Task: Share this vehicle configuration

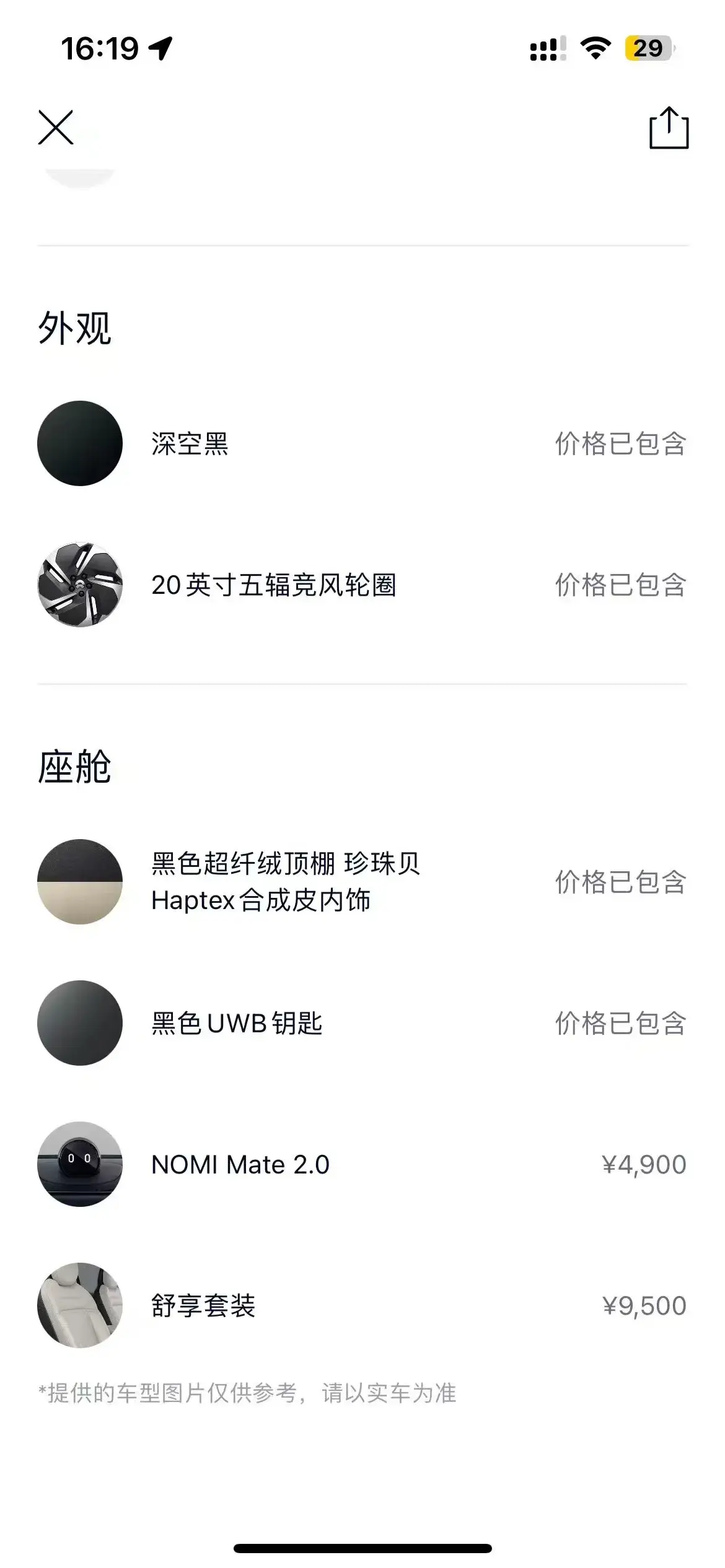Action: (669, 128)
